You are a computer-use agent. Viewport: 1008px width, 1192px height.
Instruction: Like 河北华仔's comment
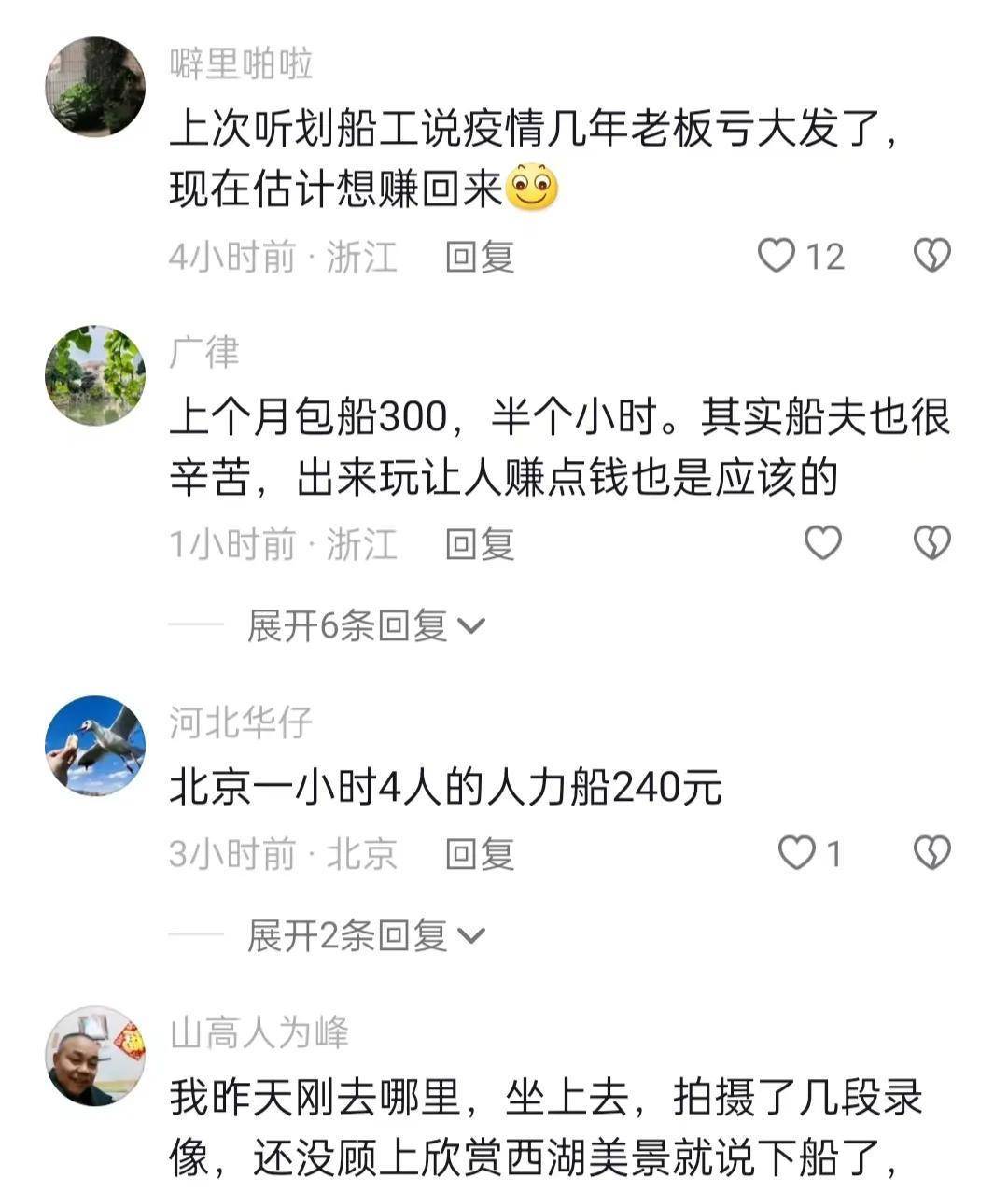797,853
